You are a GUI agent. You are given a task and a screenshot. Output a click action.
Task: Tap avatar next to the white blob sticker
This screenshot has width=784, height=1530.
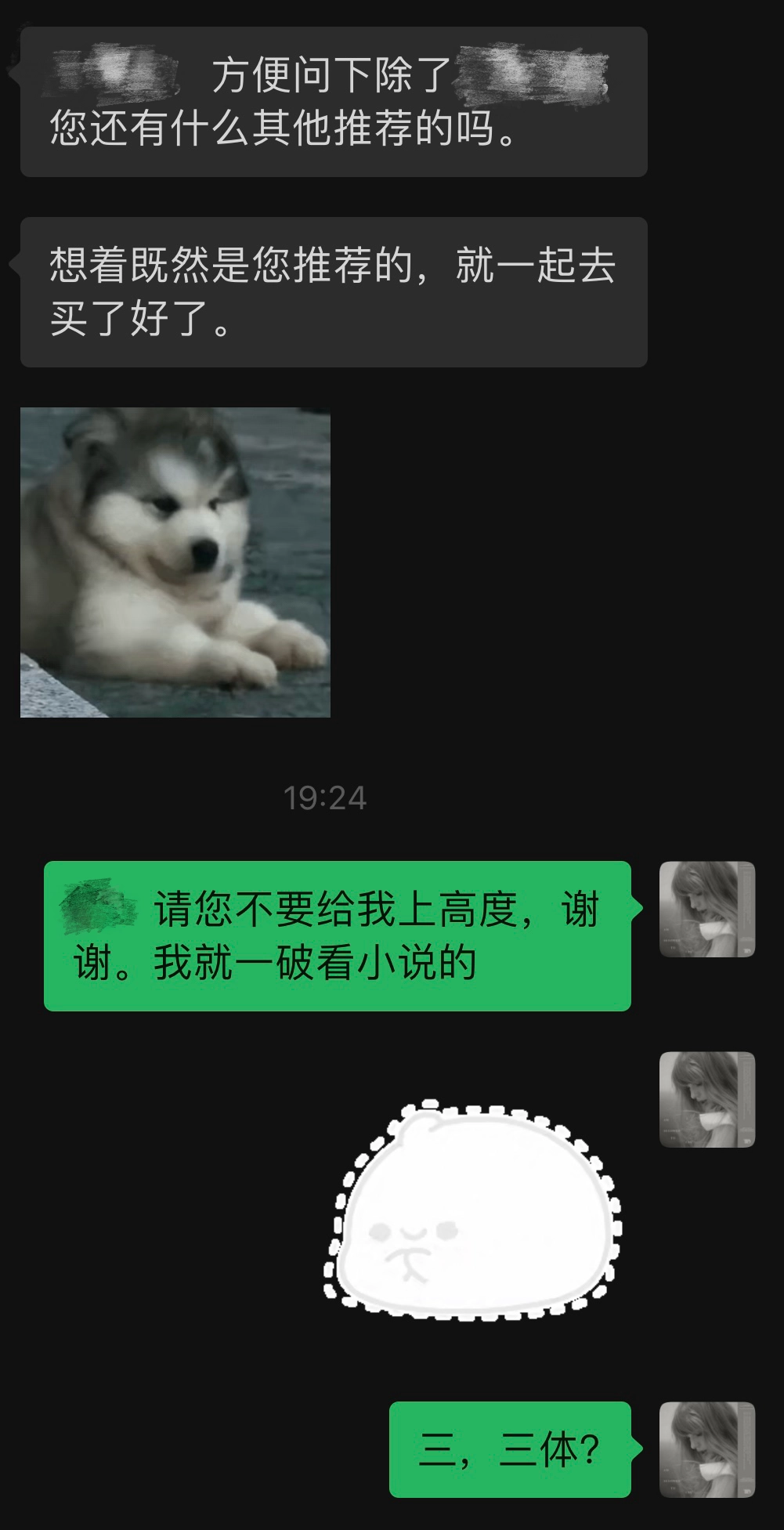706,1099
